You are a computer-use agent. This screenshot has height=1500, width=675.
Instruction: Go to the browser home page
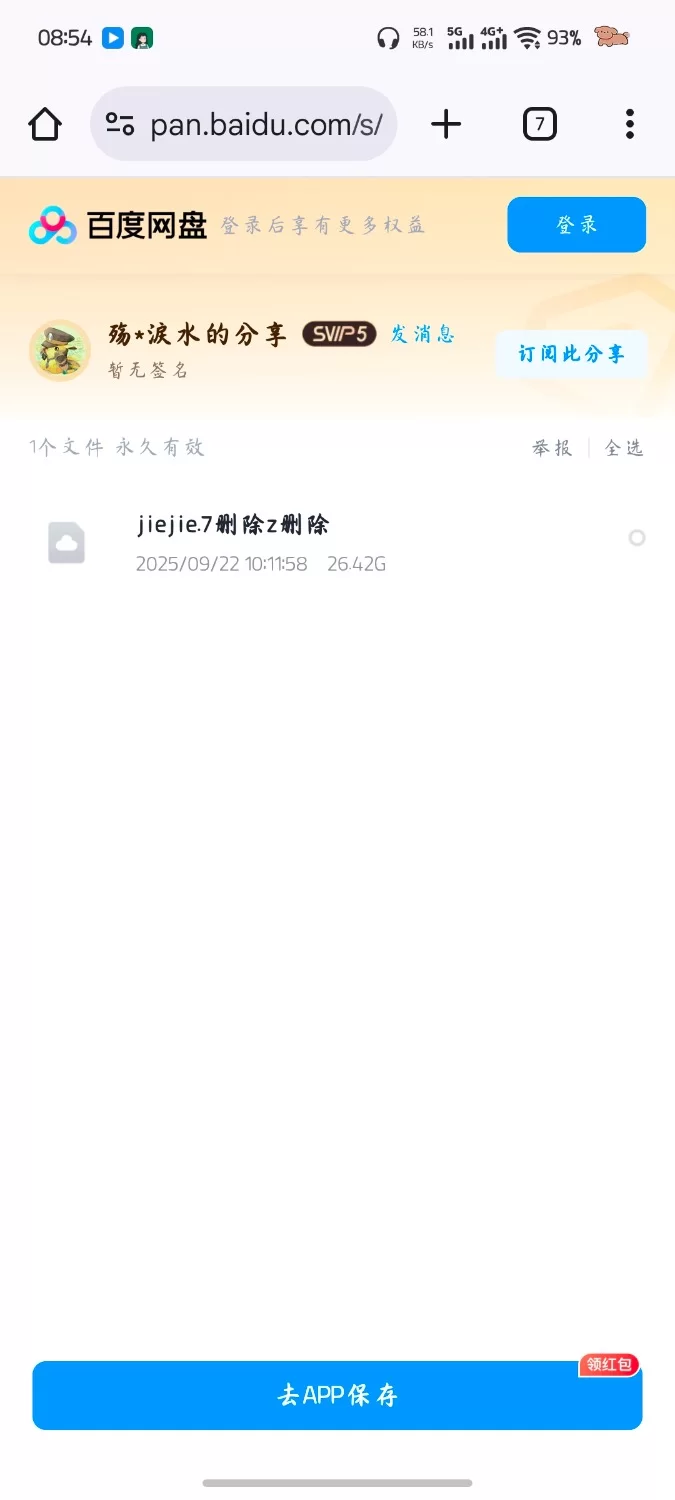tap(45, 125)
